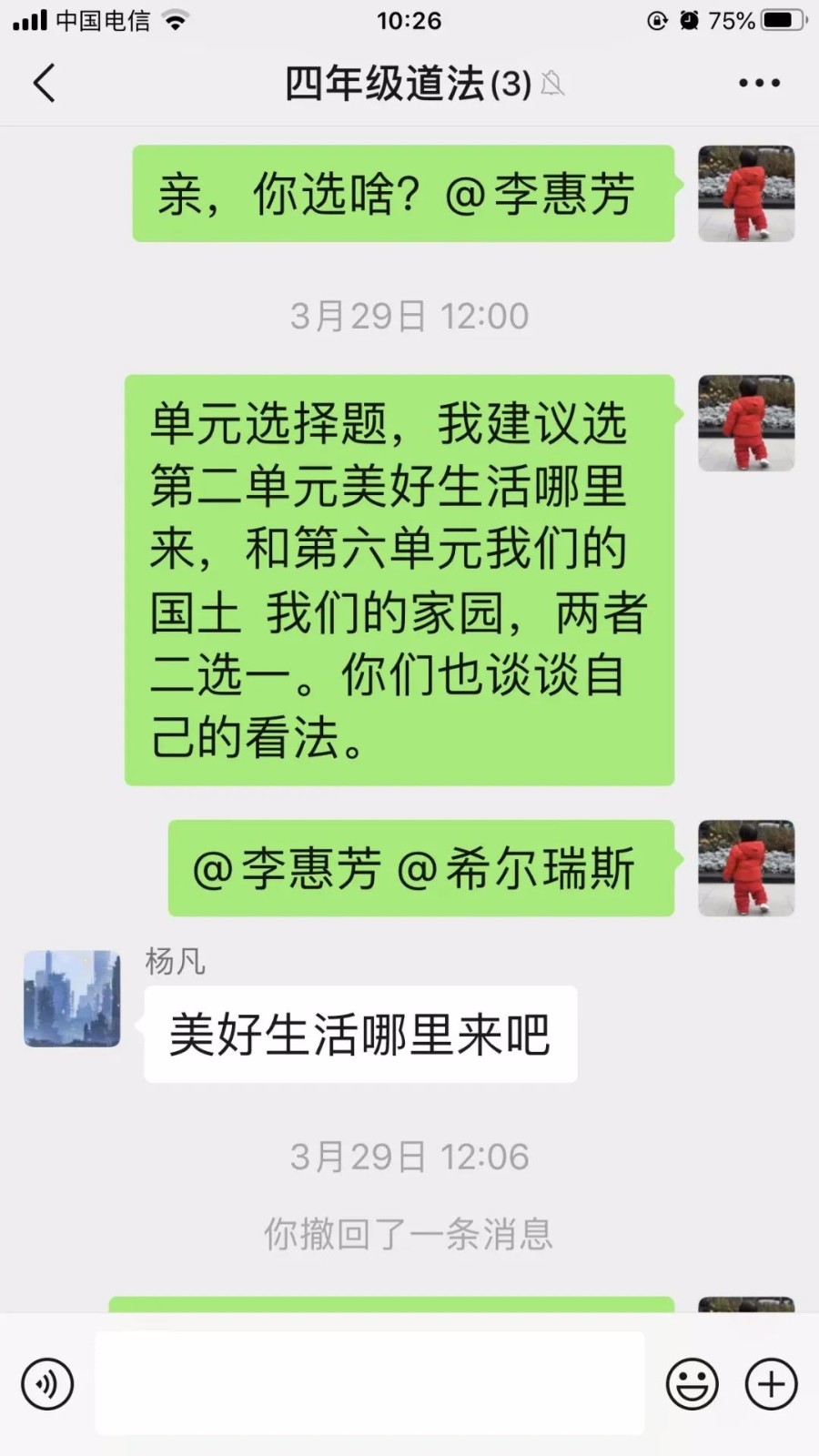Tap avatar beside 单元选择题 message
Viewport: 819px width, 1456px height.
(x=746, y=423)
